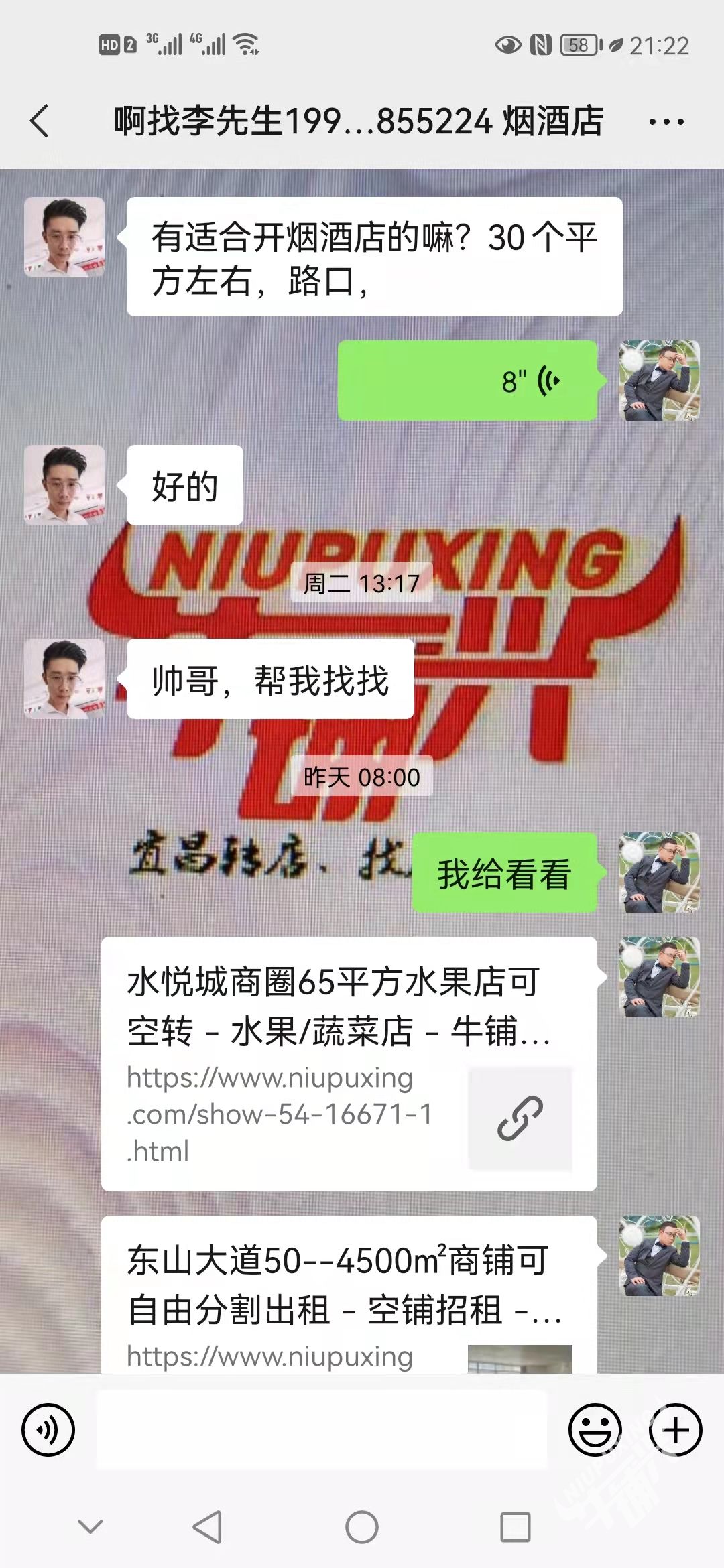The image size is (724, 1568).
Task: Open the plus attachment menu
Action: (675, 1430)
